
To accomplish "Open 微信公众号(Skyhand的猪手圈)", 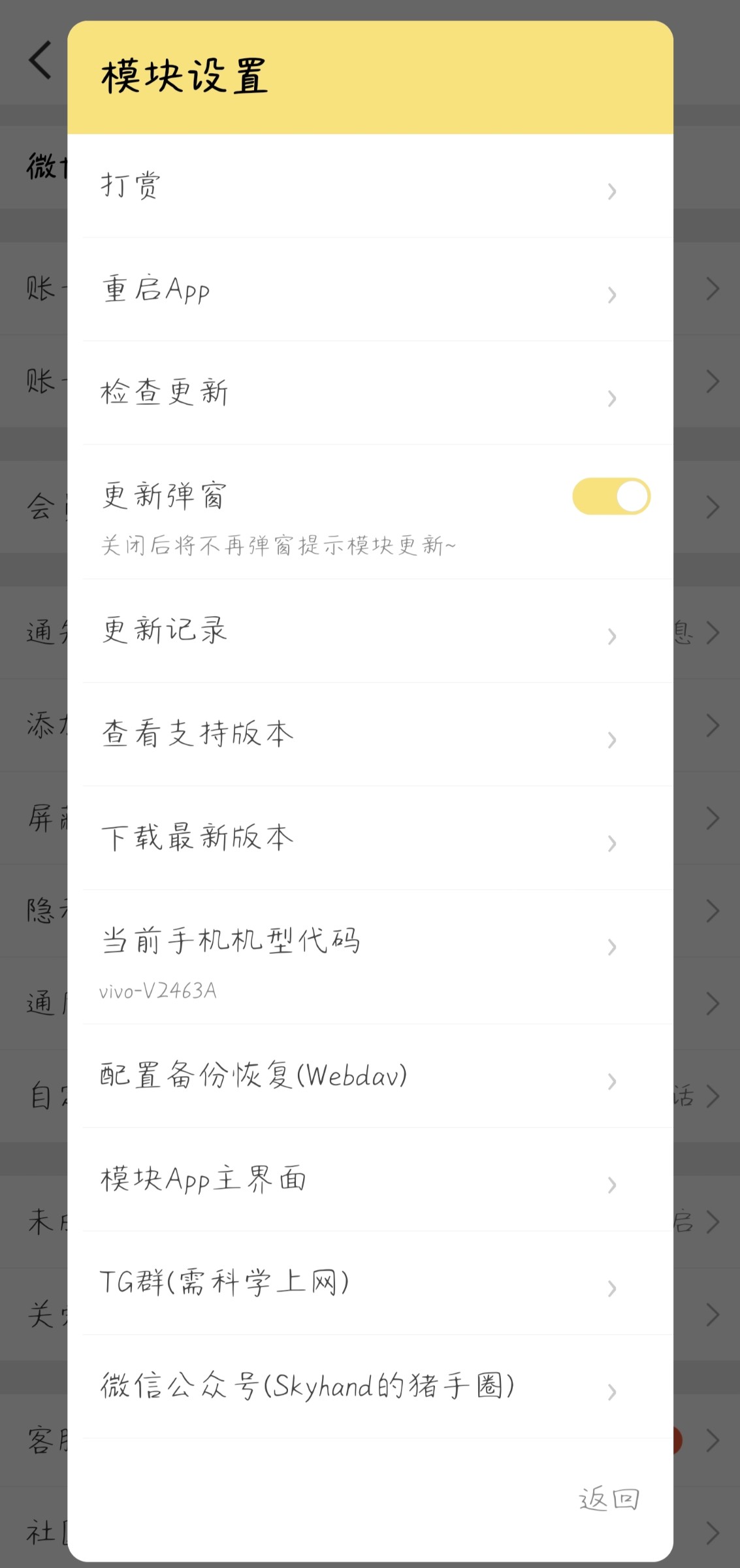I will click(x=370, y=1386).
